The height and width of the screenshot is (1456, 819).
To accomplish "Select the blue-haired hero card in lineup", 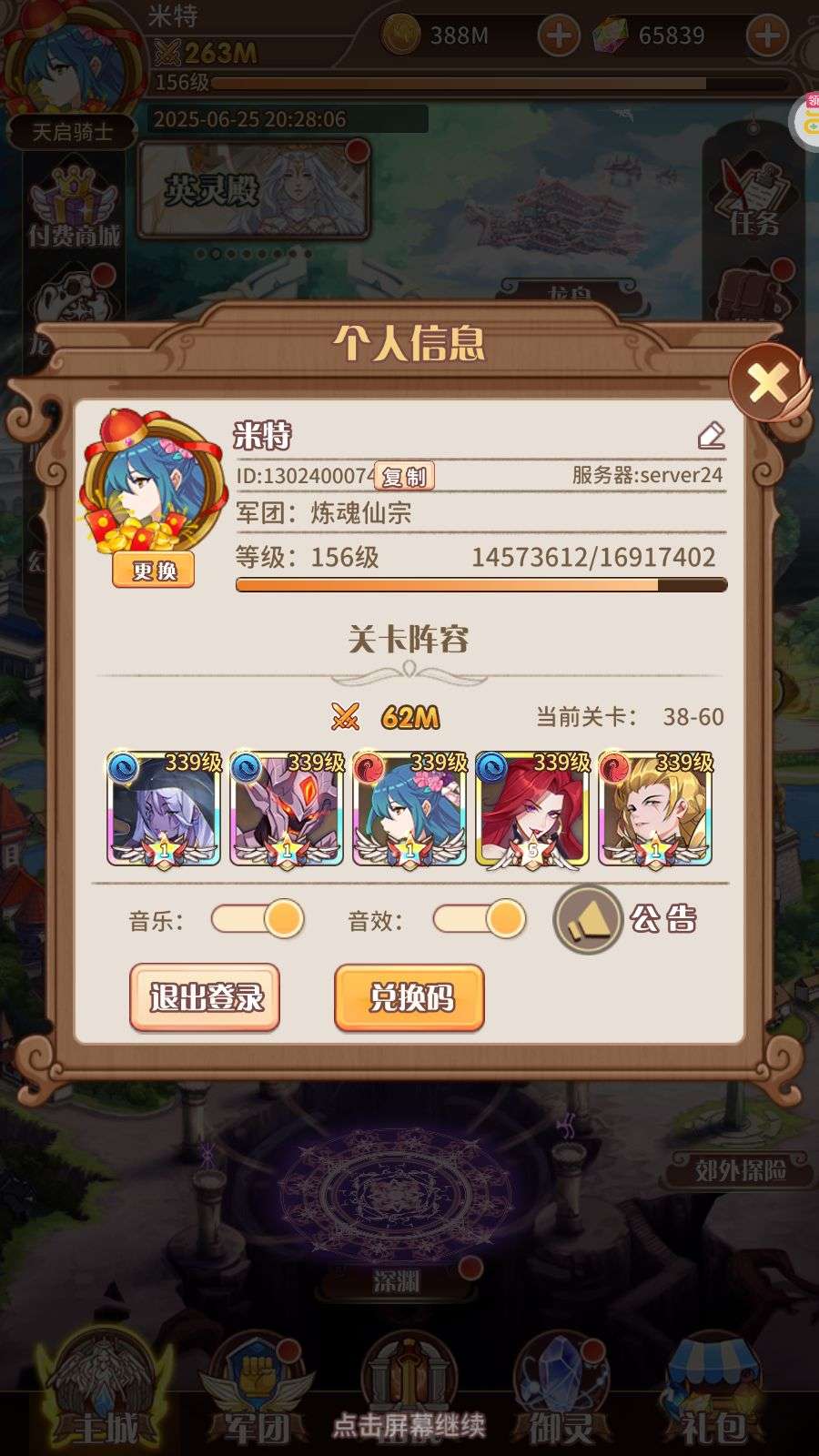I will 409,808.
